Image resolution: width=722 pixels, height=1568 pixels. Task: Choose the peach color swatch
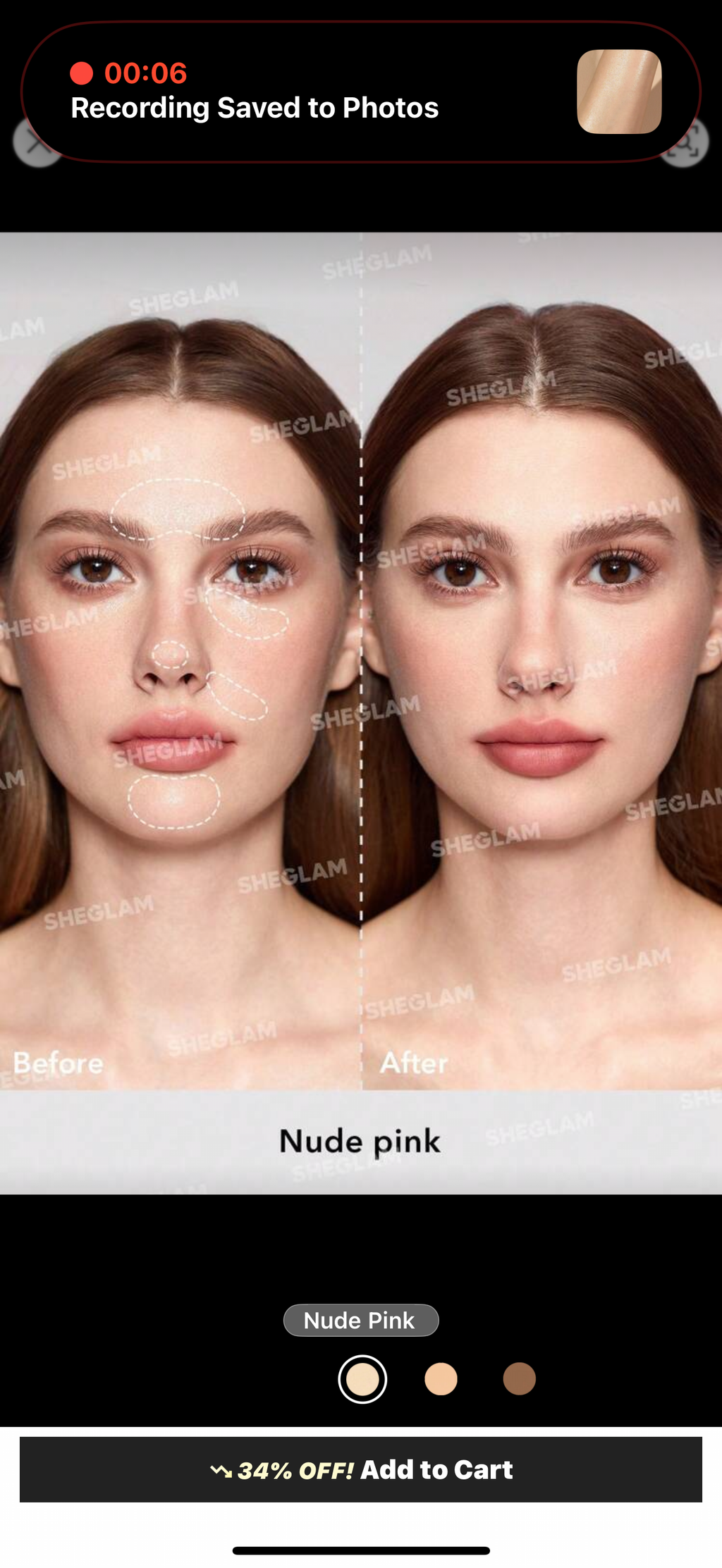[441, 1379]
